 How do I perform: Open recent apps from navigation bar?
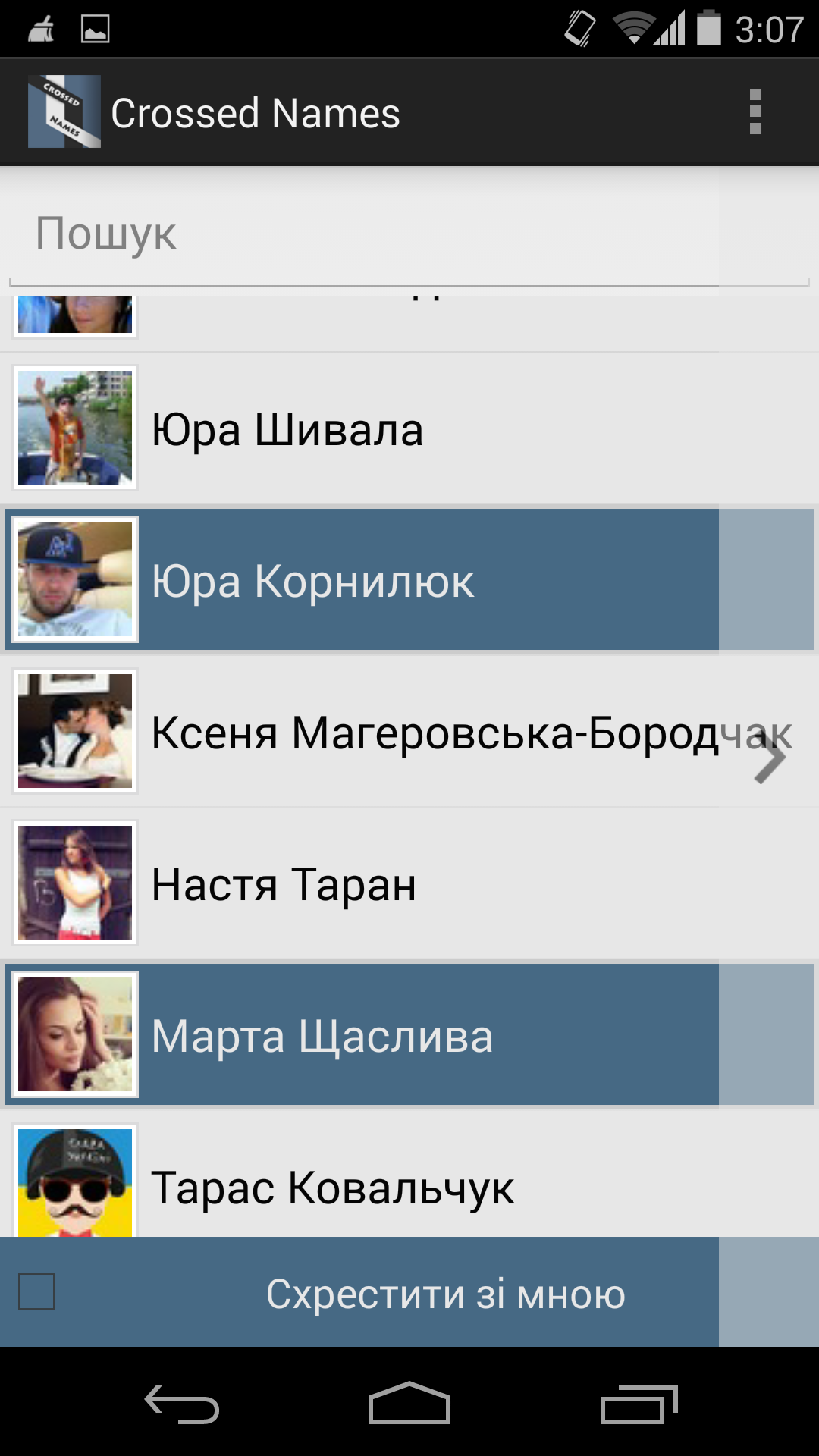point(639,1404)
